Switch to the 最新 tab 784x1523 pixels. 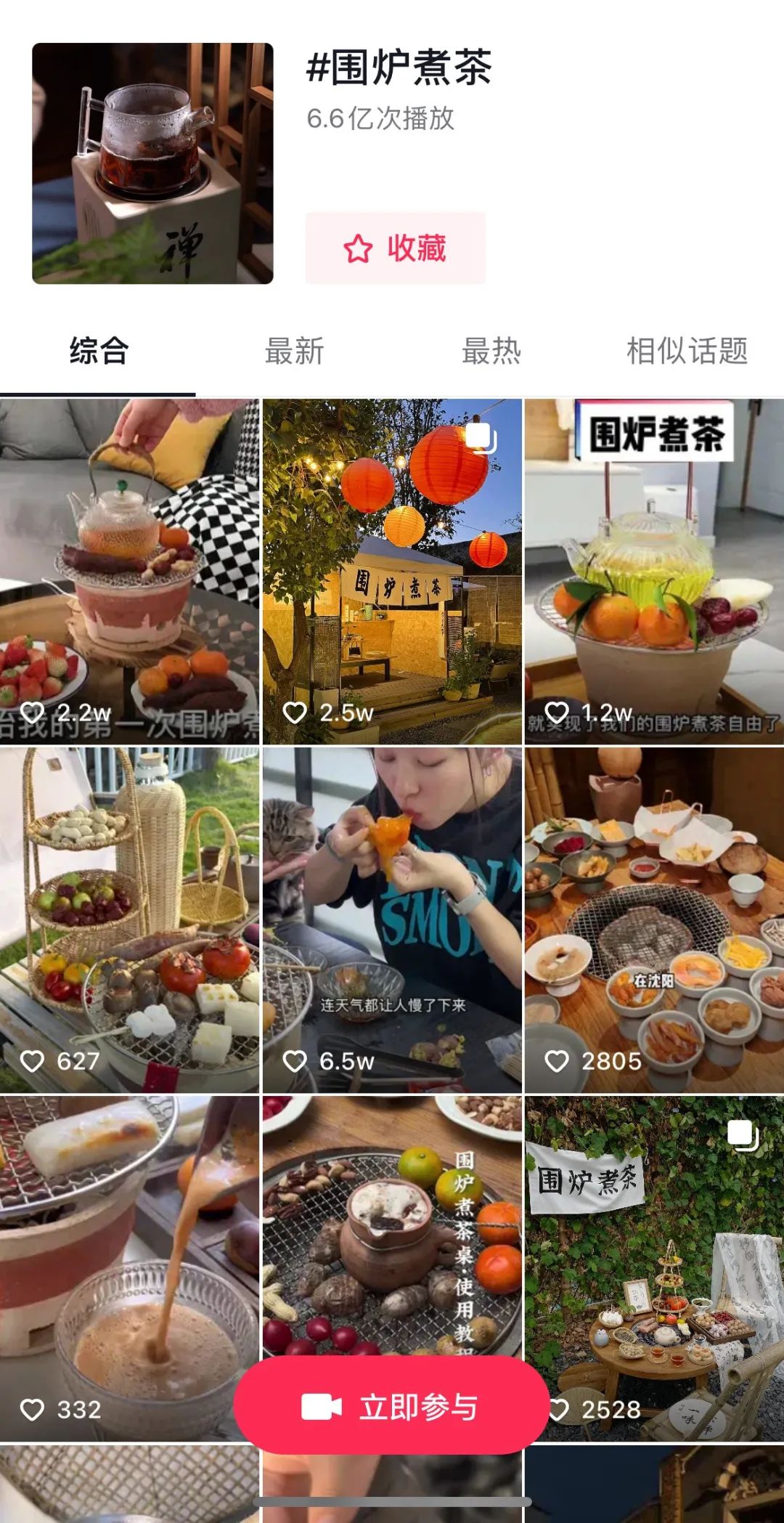(x=294, y=352)
